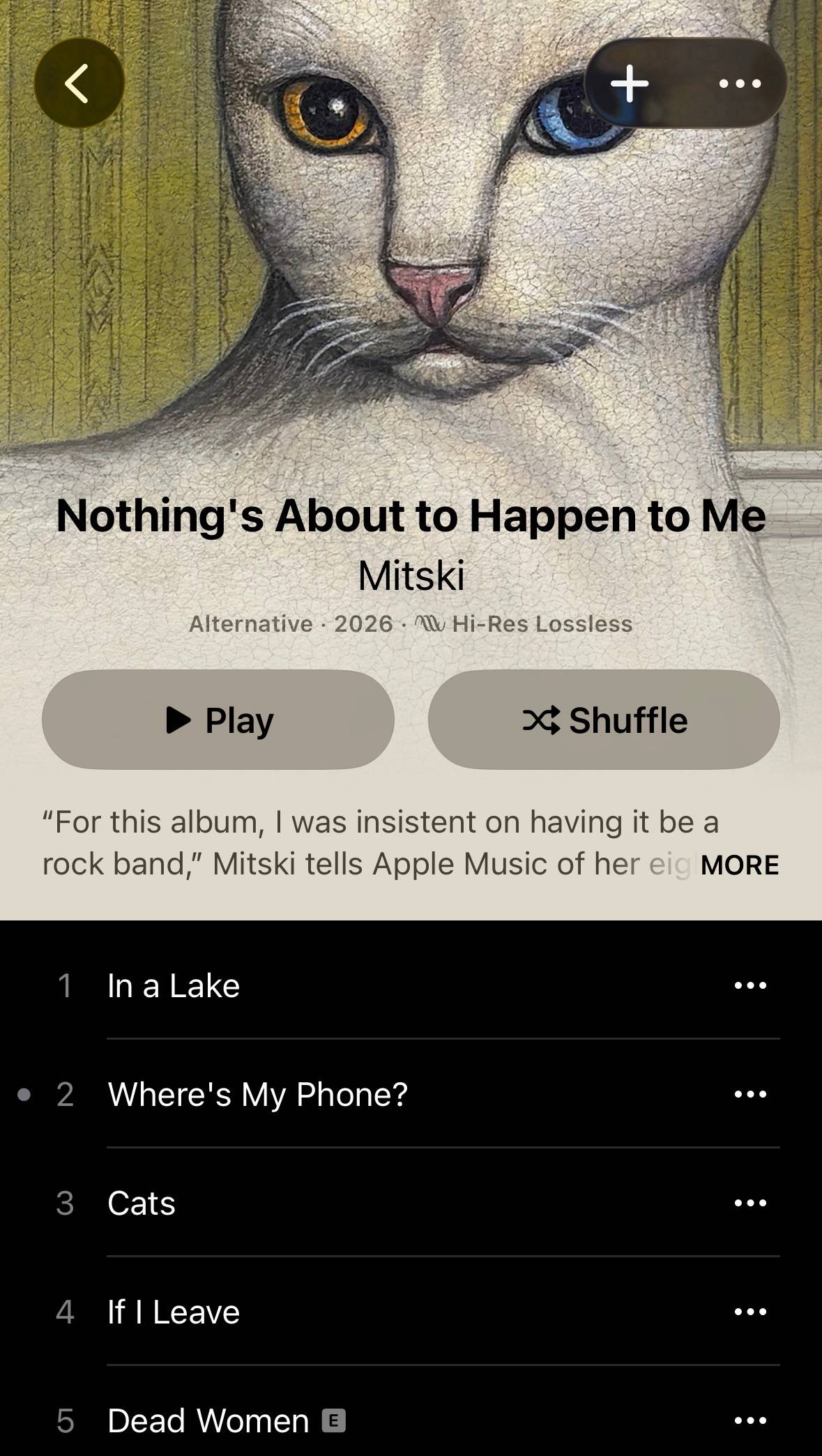This screenshot has height=1456, width=822.
Task: Play track In a Lake
Action: click(x=411, y=985)
